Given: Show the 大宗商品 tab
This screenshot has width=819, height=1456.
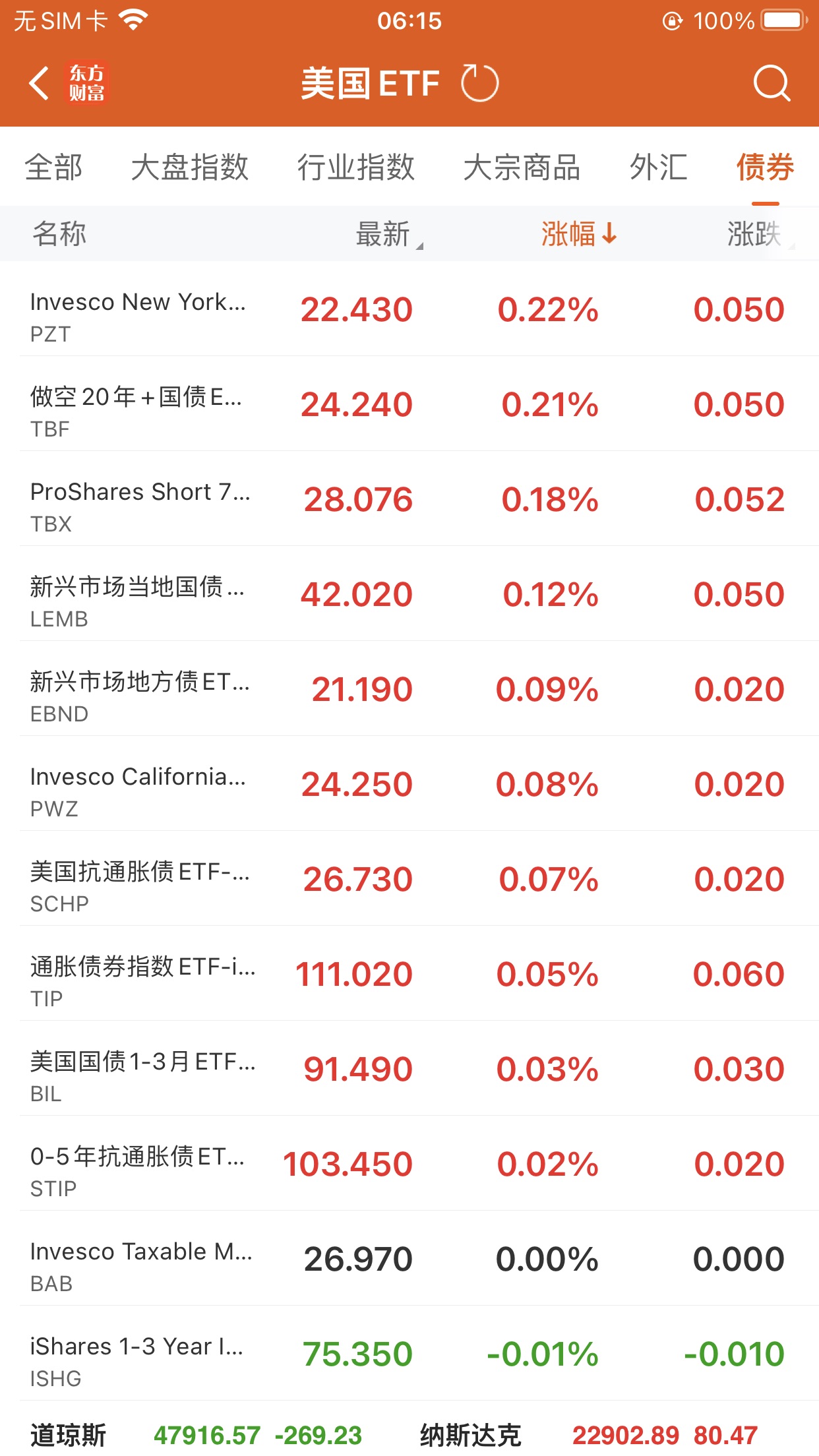Looking at the screenshot, I should (x=522, y=167).
